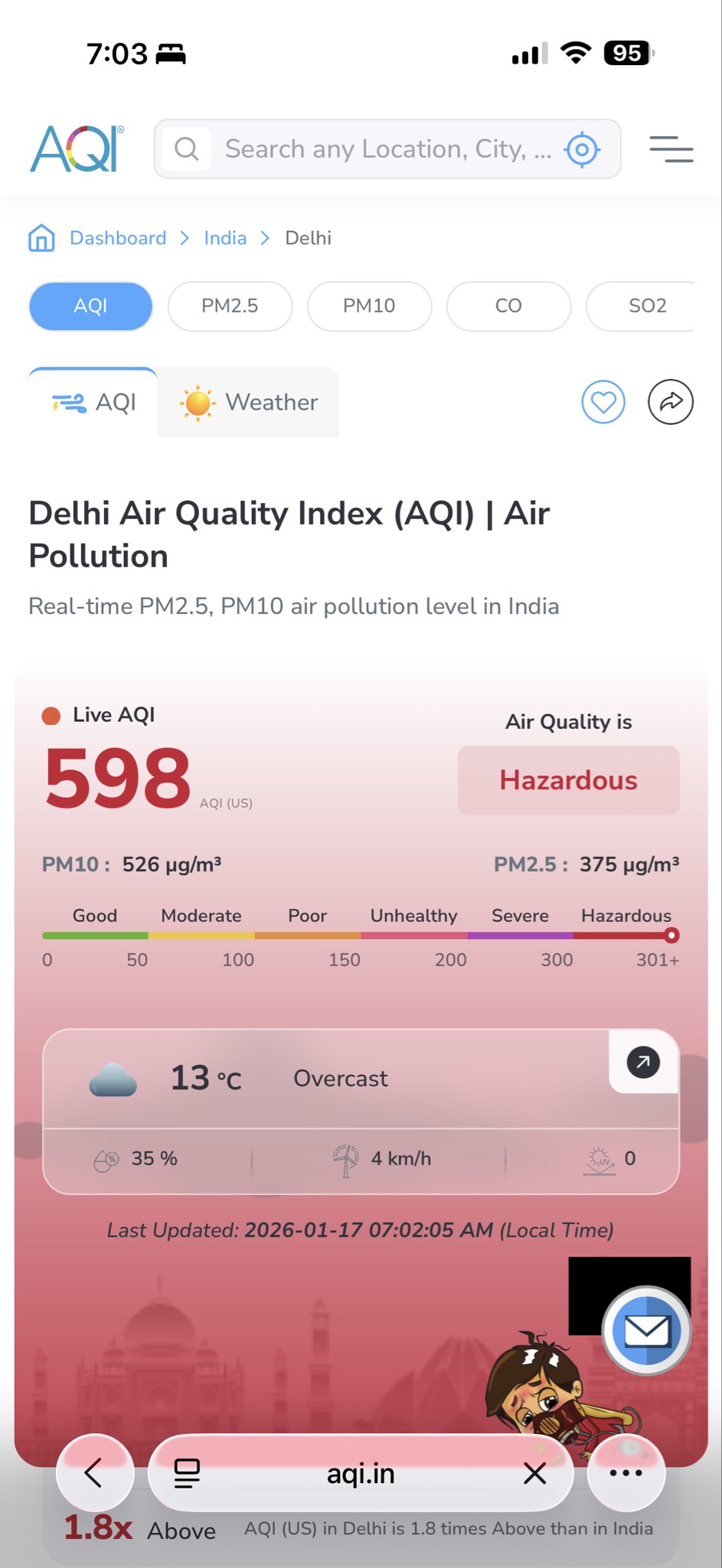Viewport: 722px width, 1568px height.
Task: Use current location target icon
Action: (x=582, y=149)
